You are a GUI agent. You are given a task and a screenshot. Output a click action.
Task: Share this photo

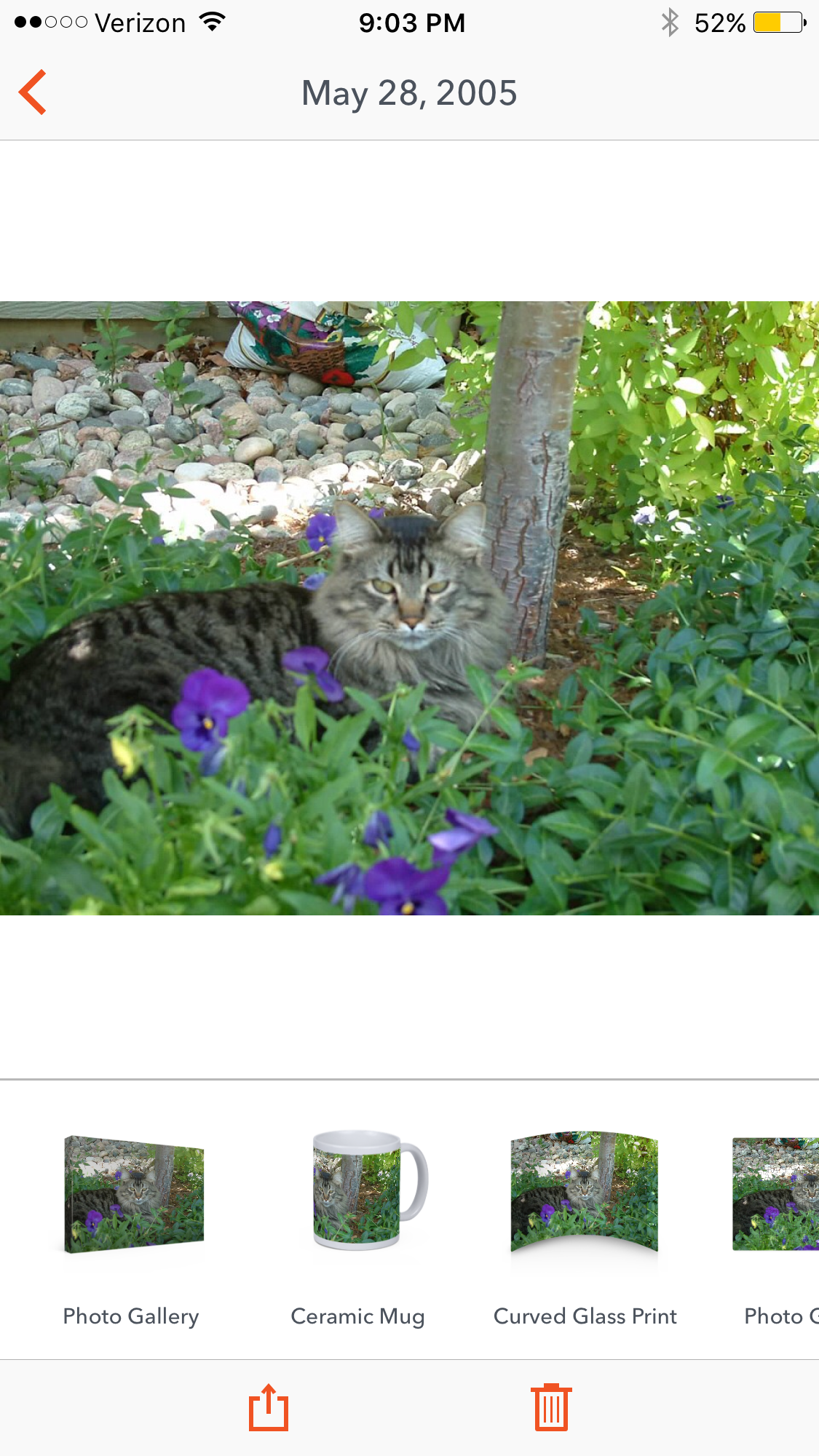click(x=269, y=1407)
